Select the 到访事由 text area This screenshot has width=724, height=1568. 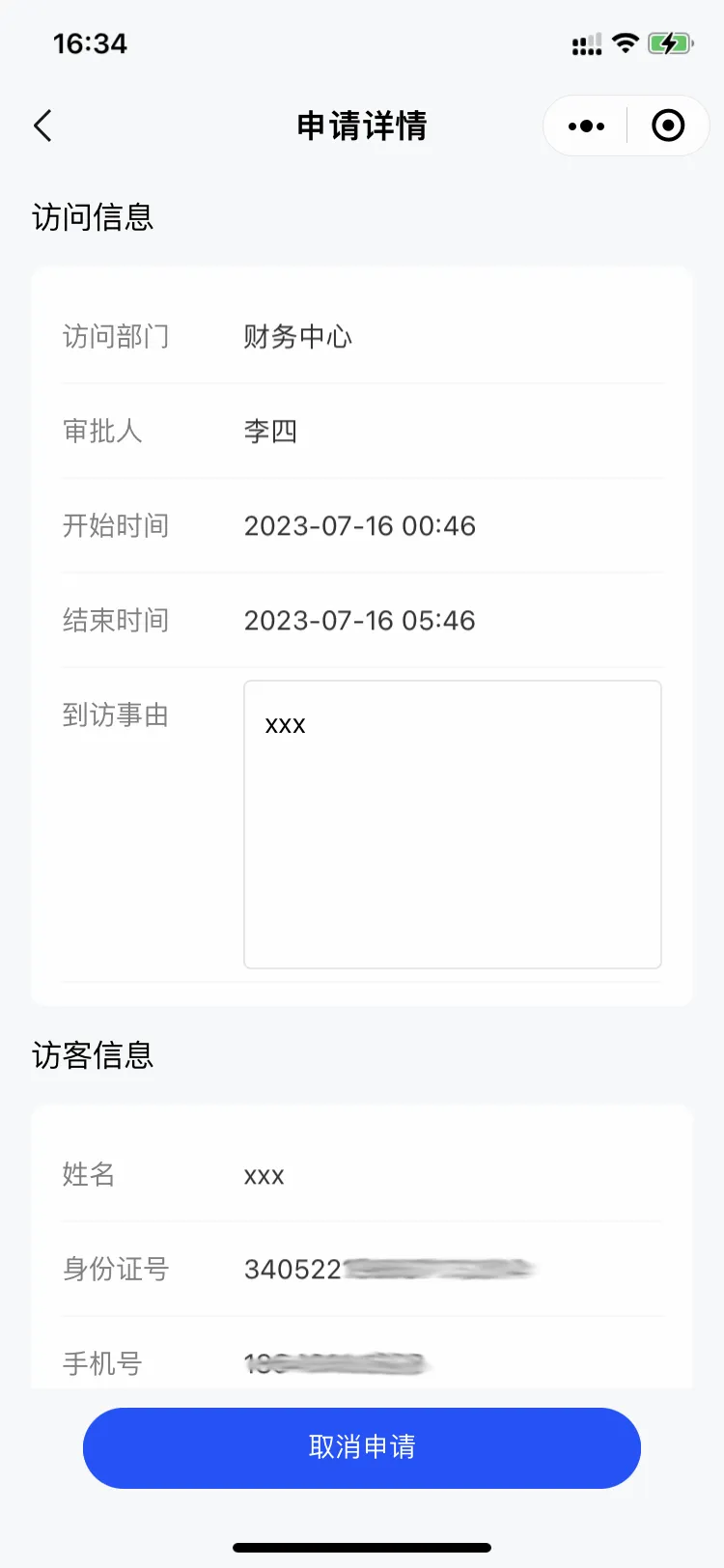coord(452,826)
